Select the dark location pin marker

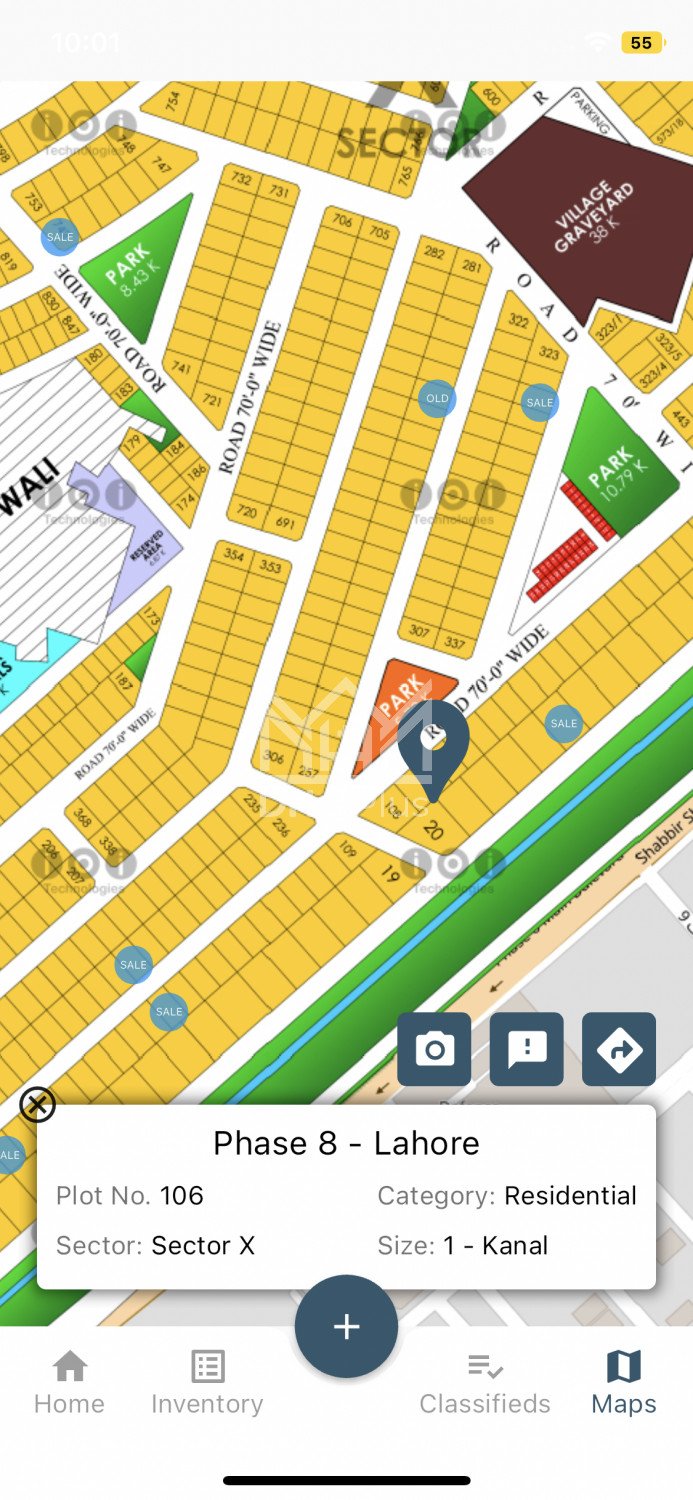click(x=433, y=745)
